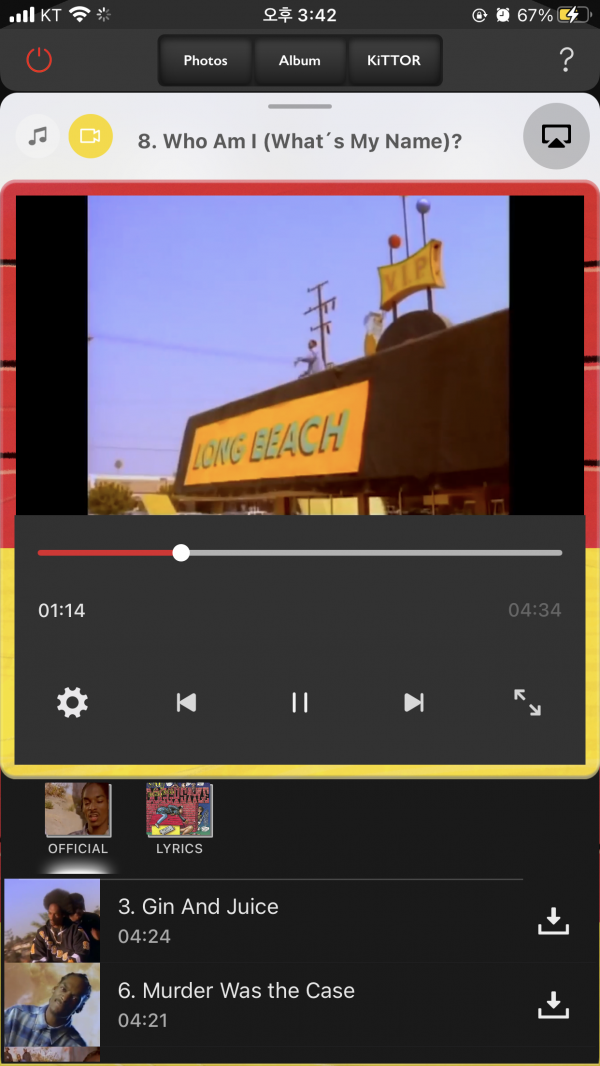
Task: Open the help question mark
Action: coord(566,60)
